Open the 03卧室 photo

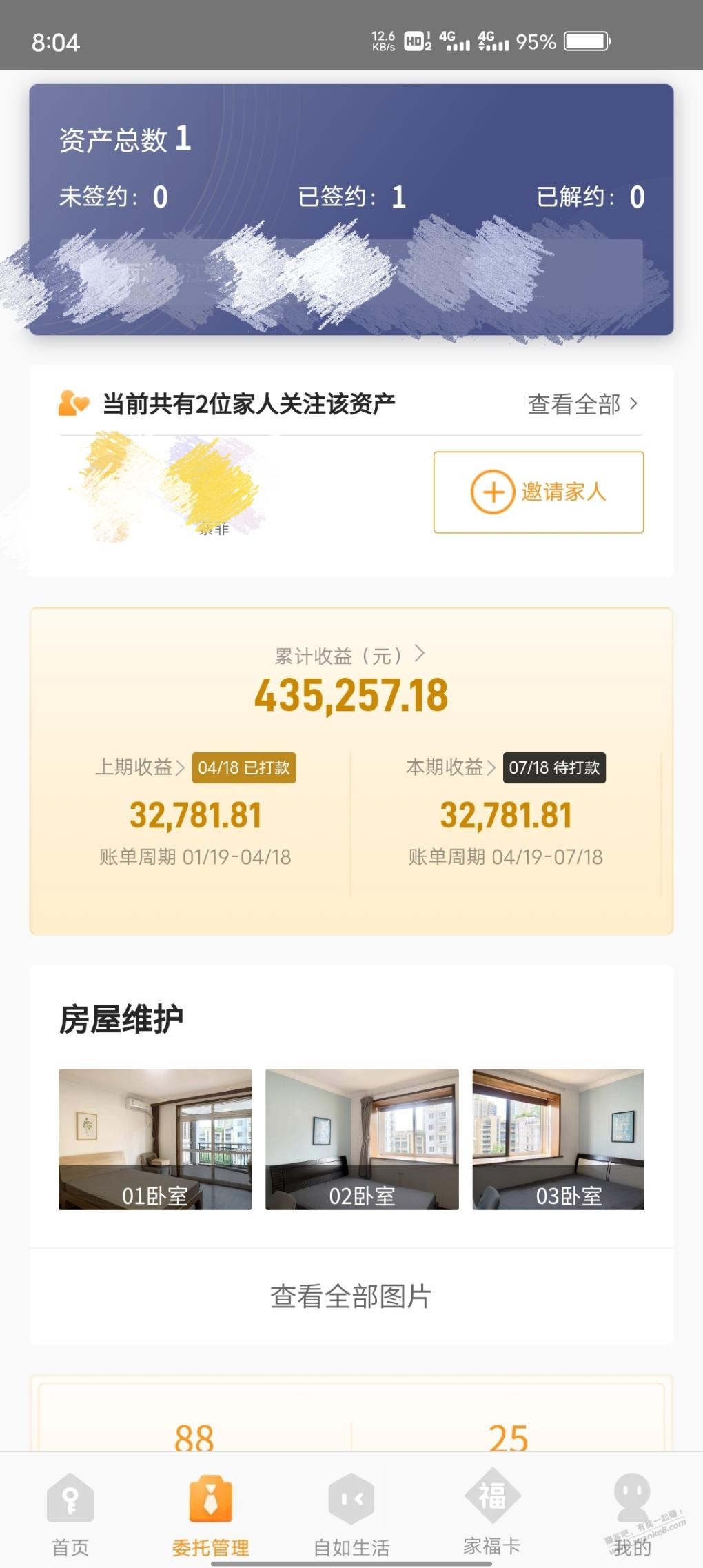click(x=558, y=1139)
